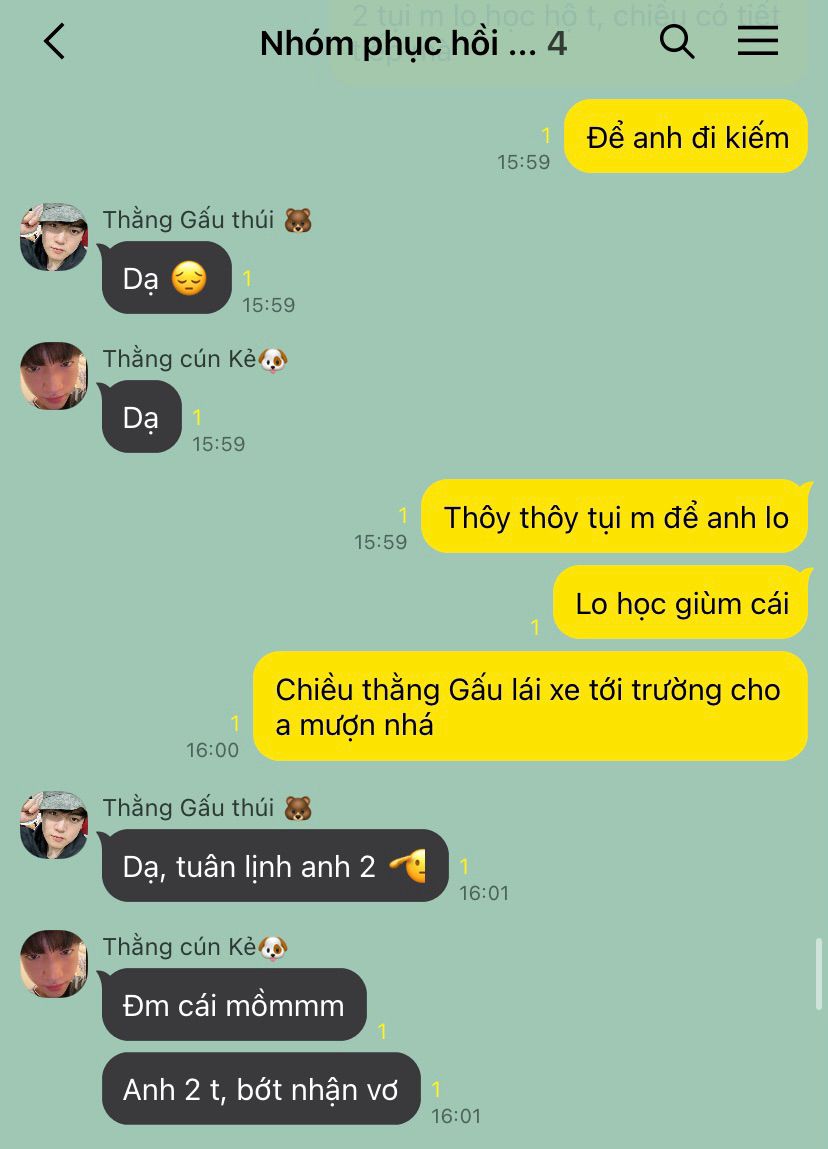Open the chat menu hamburger icon
Screen dimensions: 828x1149
757,41
